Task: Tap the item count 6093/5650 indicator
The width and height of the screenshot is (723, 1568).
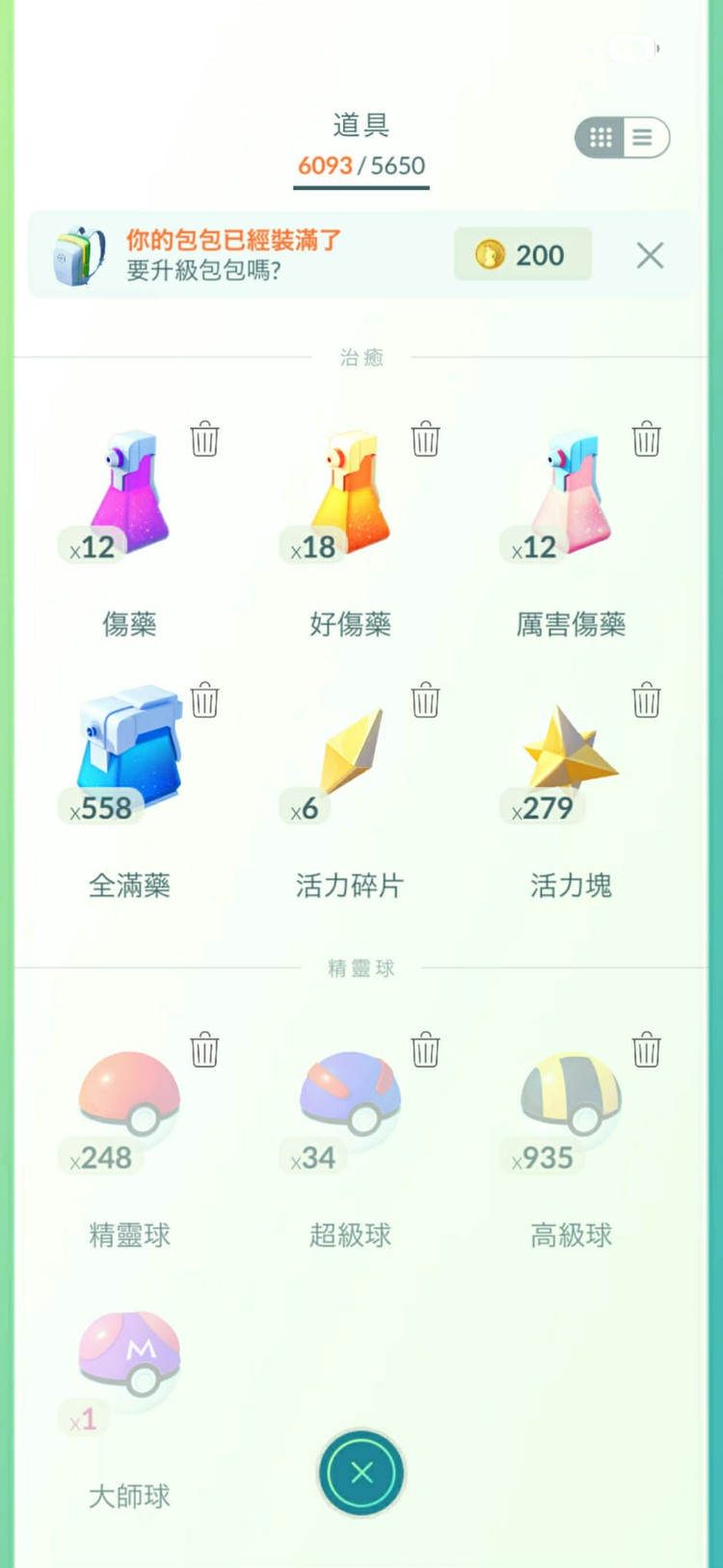Action: [361, 165]
